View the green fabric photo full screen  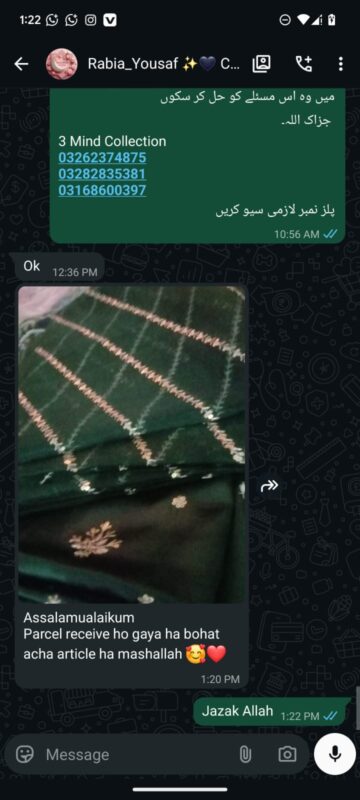[x=132, y=445]
